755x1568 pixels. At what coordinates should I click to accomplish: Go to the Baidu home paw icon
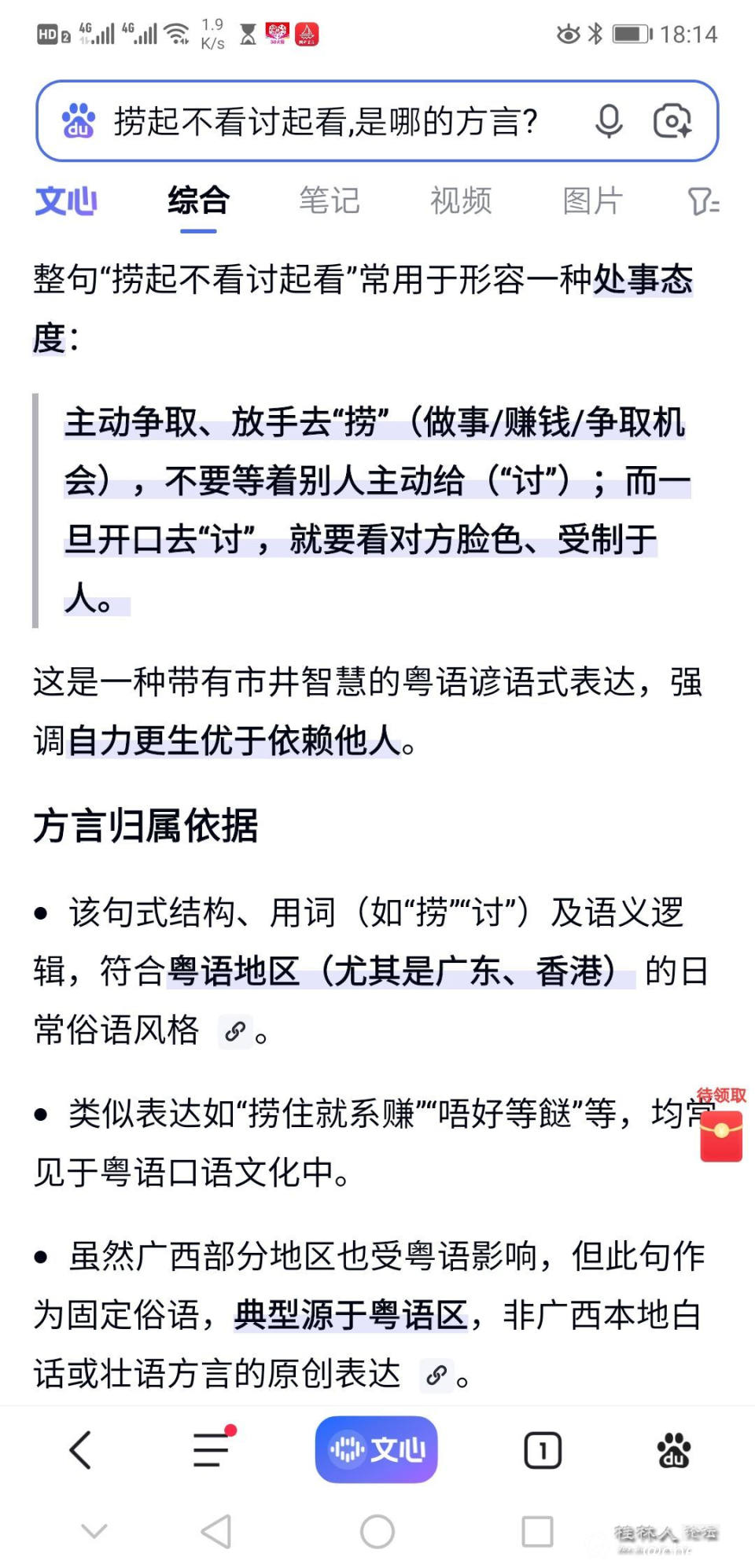[674, 1451]
